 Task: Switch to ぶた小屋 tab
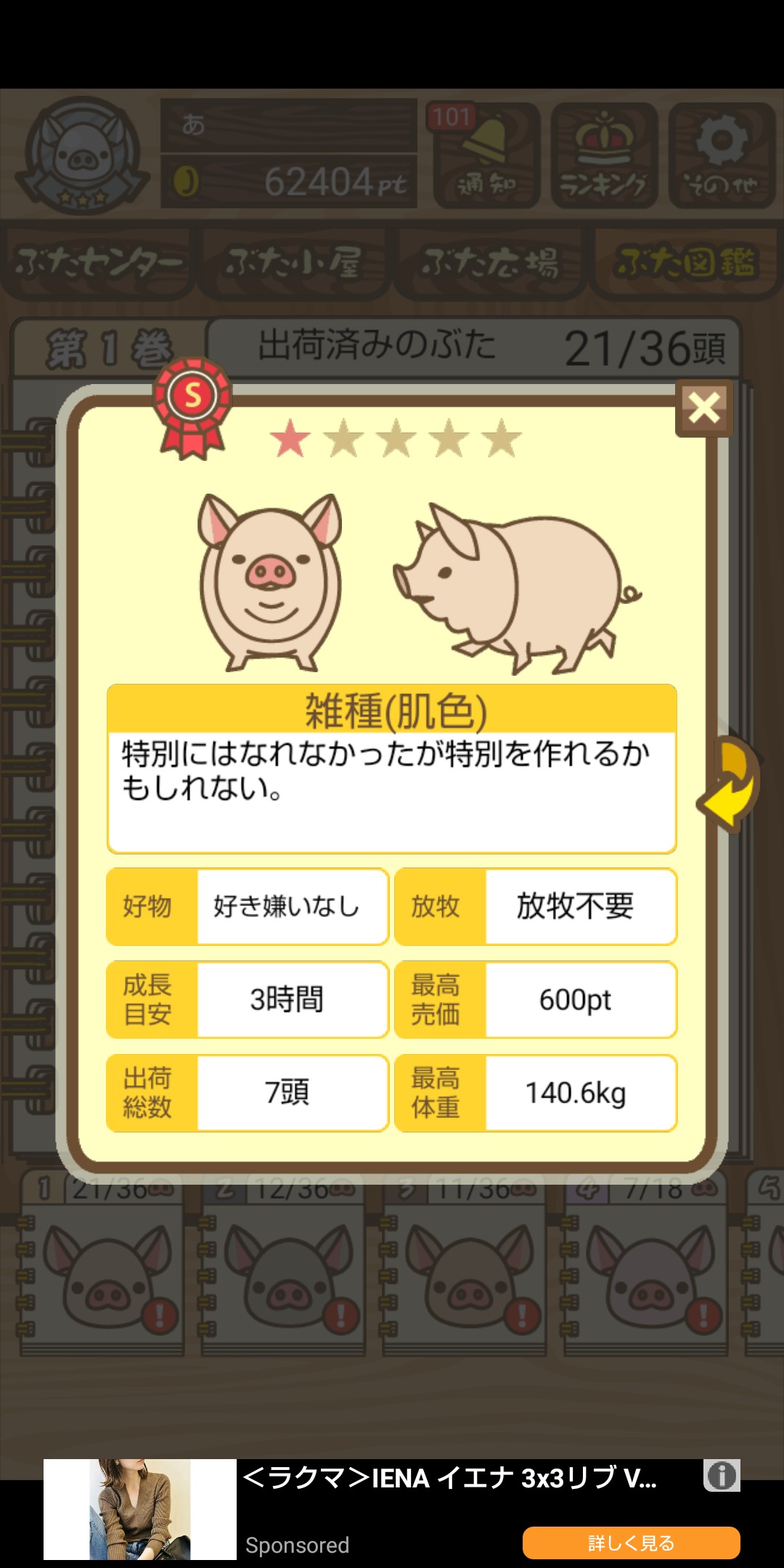coord(294,263)
